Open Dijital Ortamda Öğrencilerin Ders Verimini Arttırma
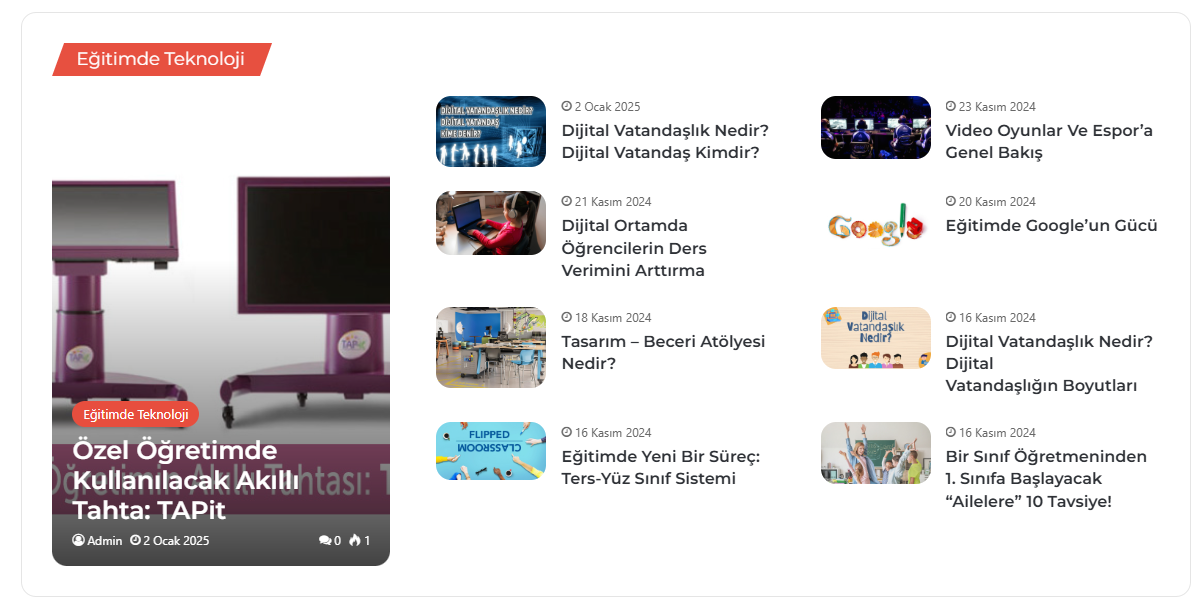 tap(634, 248)
